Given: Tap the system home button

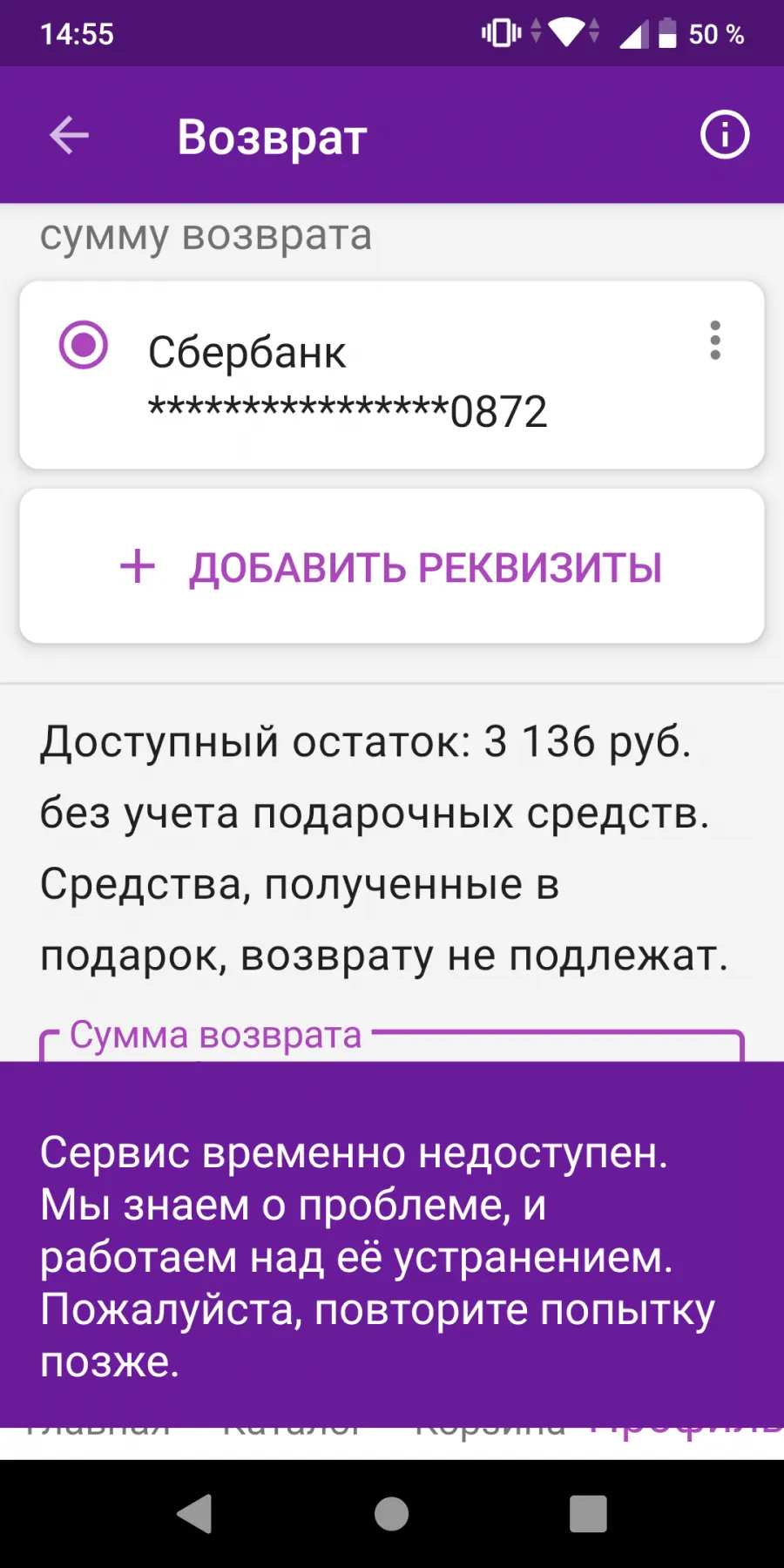Looking at the screenshot, I should [x=391, y=1514].
